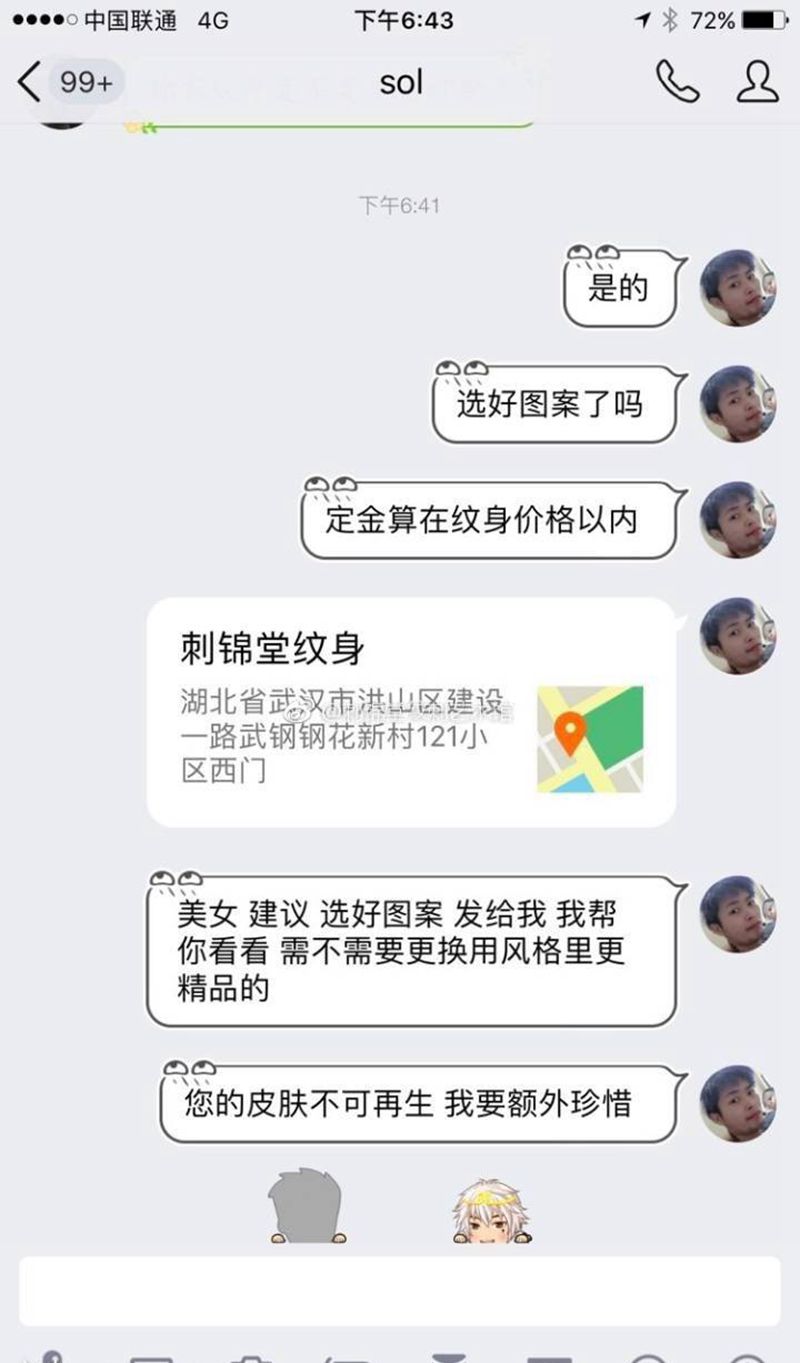Open sol's profile details icon
800x1363 pixels.
[x=757, y=81]
